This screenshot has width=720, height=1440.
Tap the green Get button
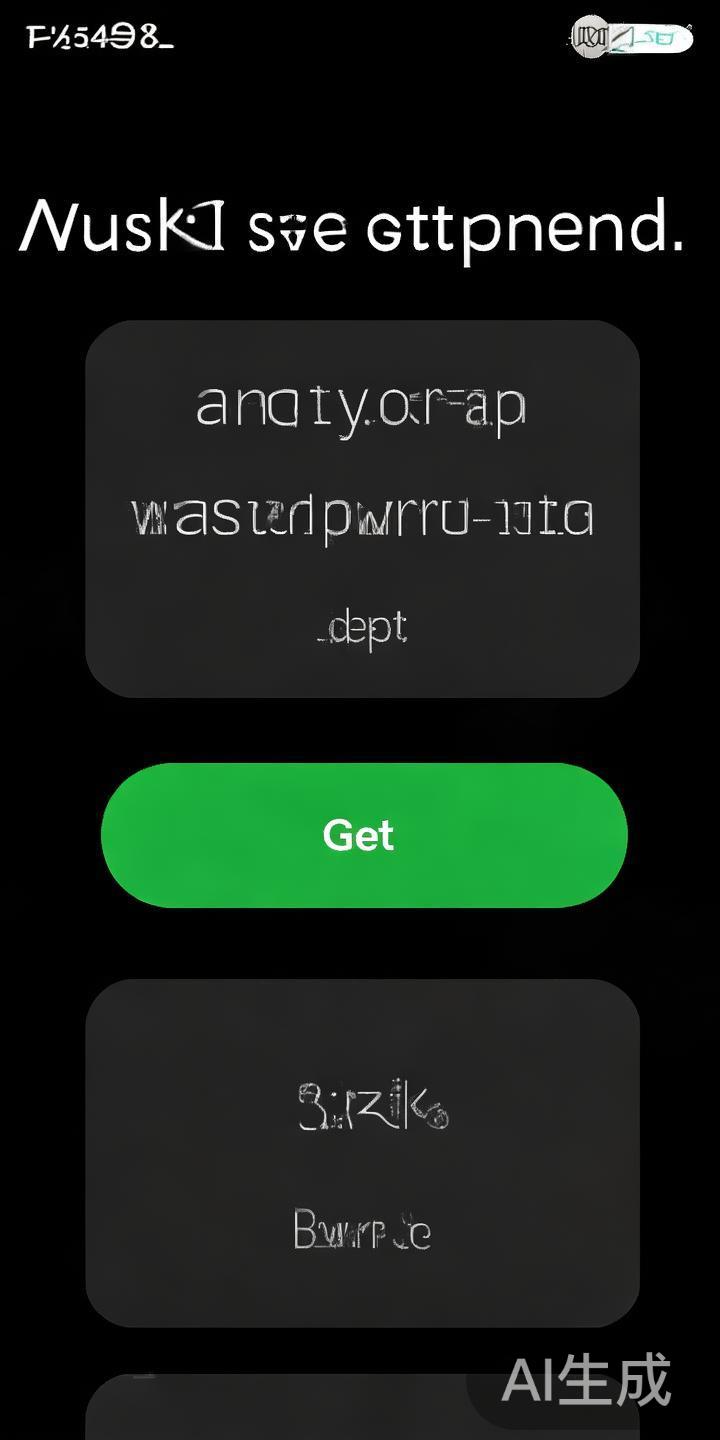pos(363,835)
